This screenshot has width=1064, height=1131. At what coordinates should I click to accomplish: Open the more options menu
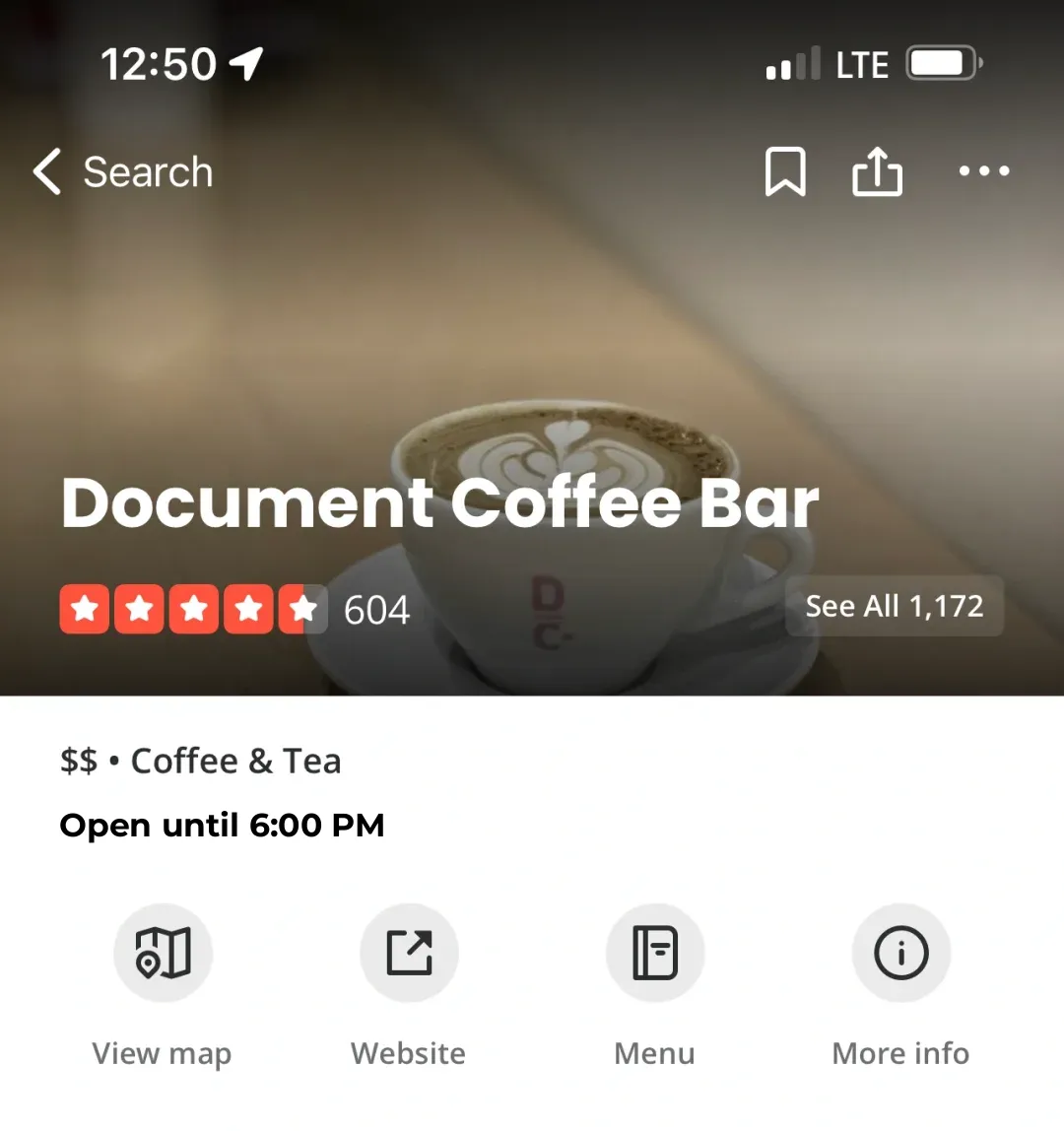pos(984,172)
